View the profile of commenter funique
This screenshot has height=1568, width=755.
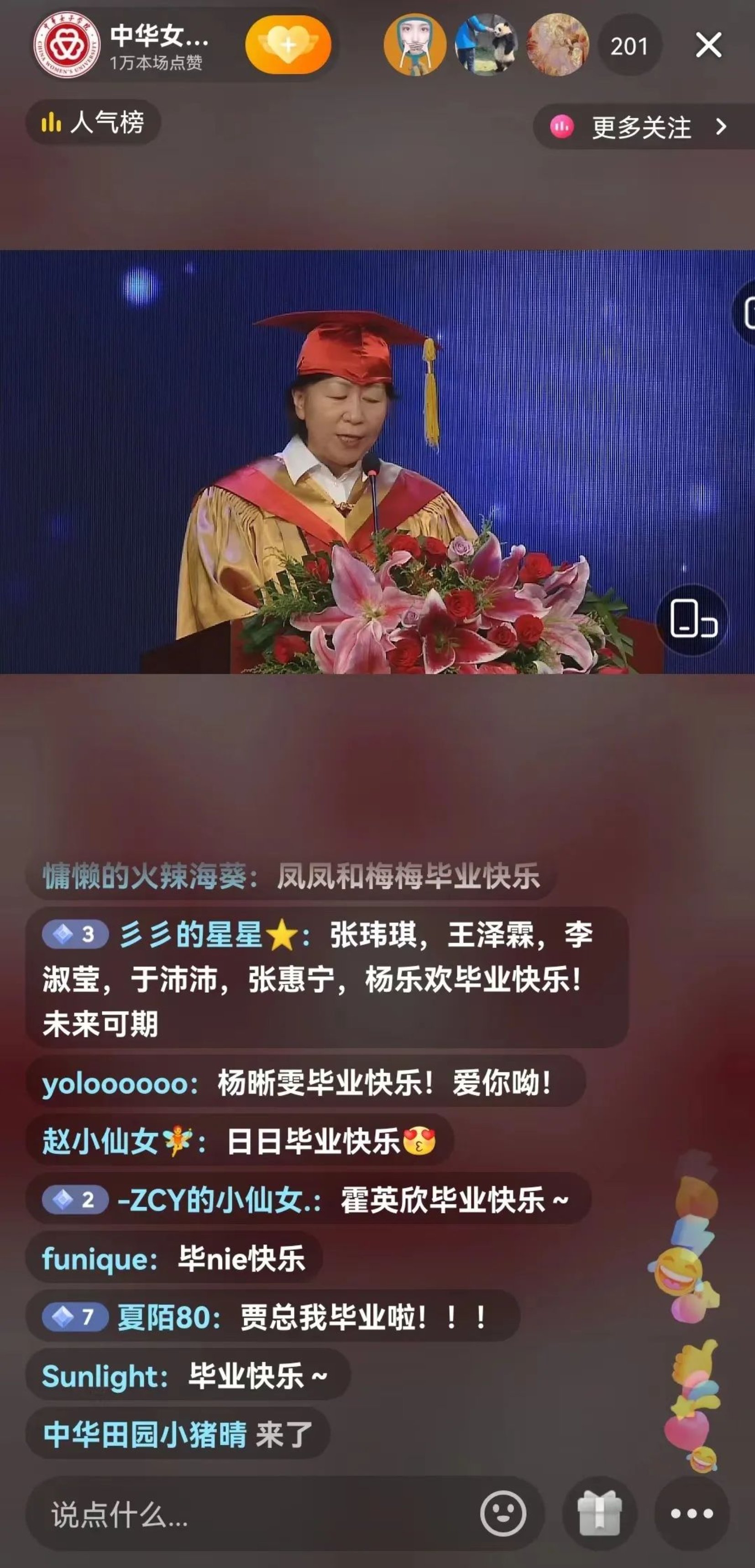click(x=99, y=1259)
